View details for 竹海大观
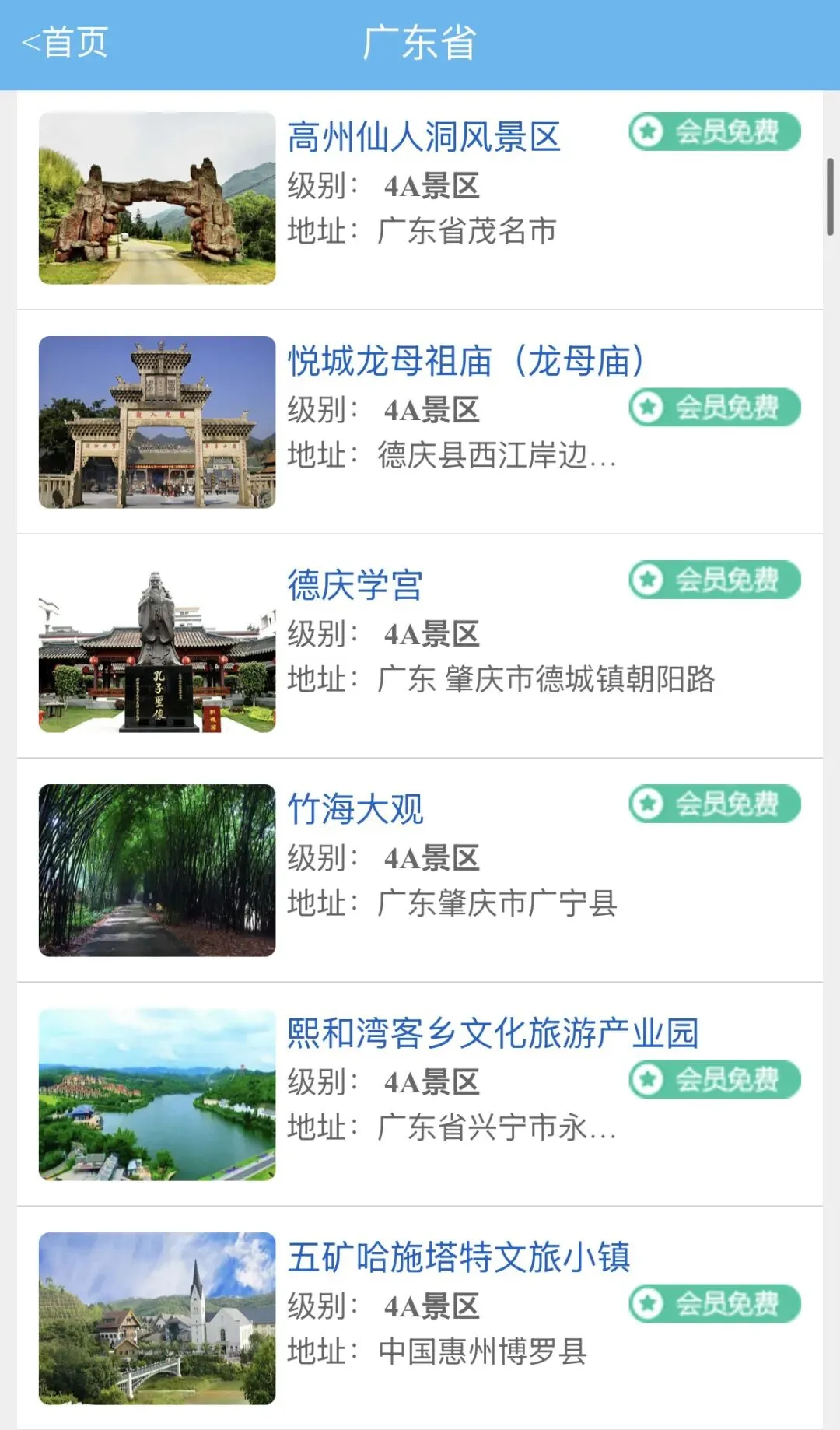Screen dimensions: 840x1430 point(355,809)
